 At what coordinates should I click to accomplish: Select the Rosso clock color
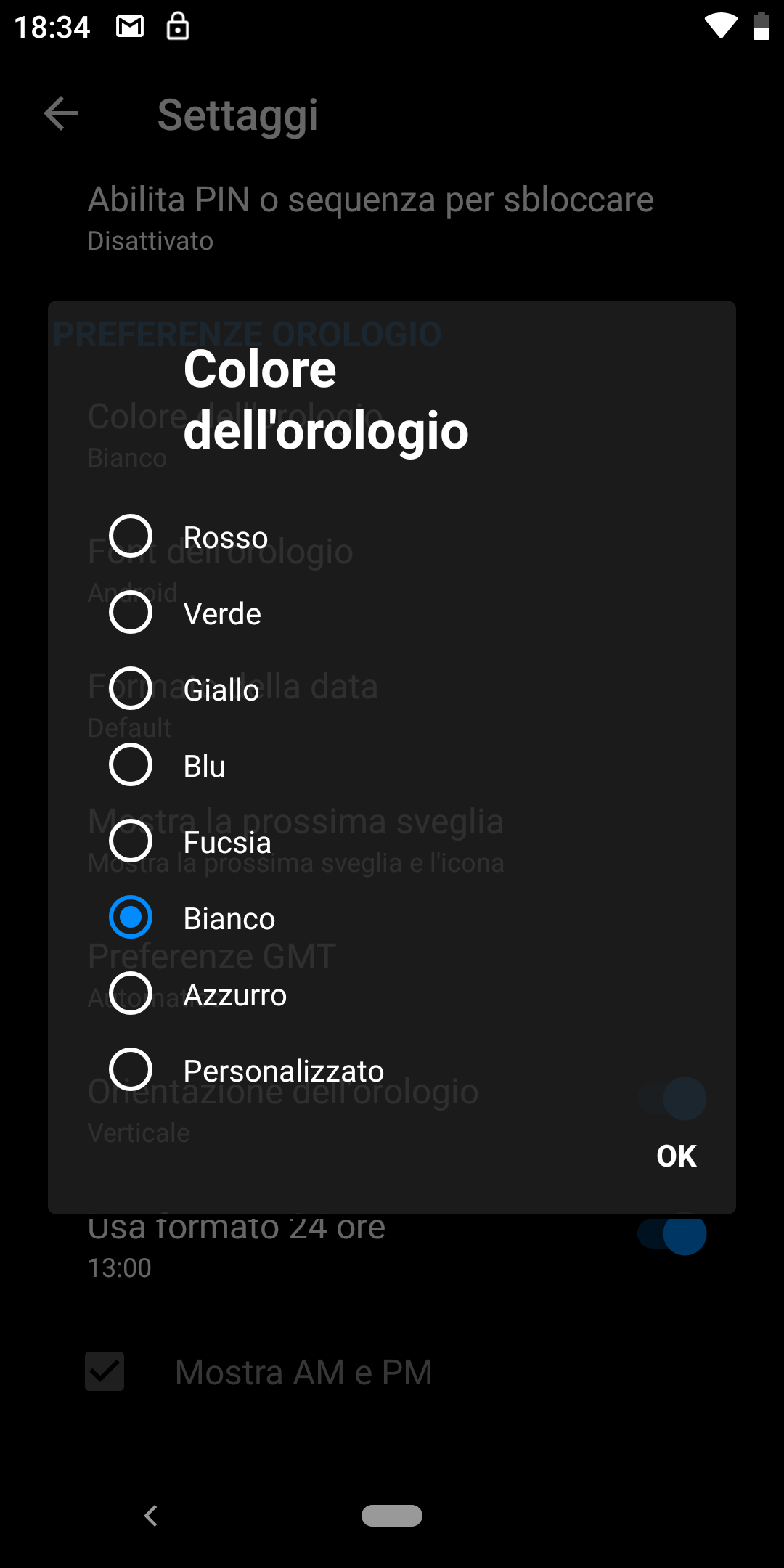[392, 536]
